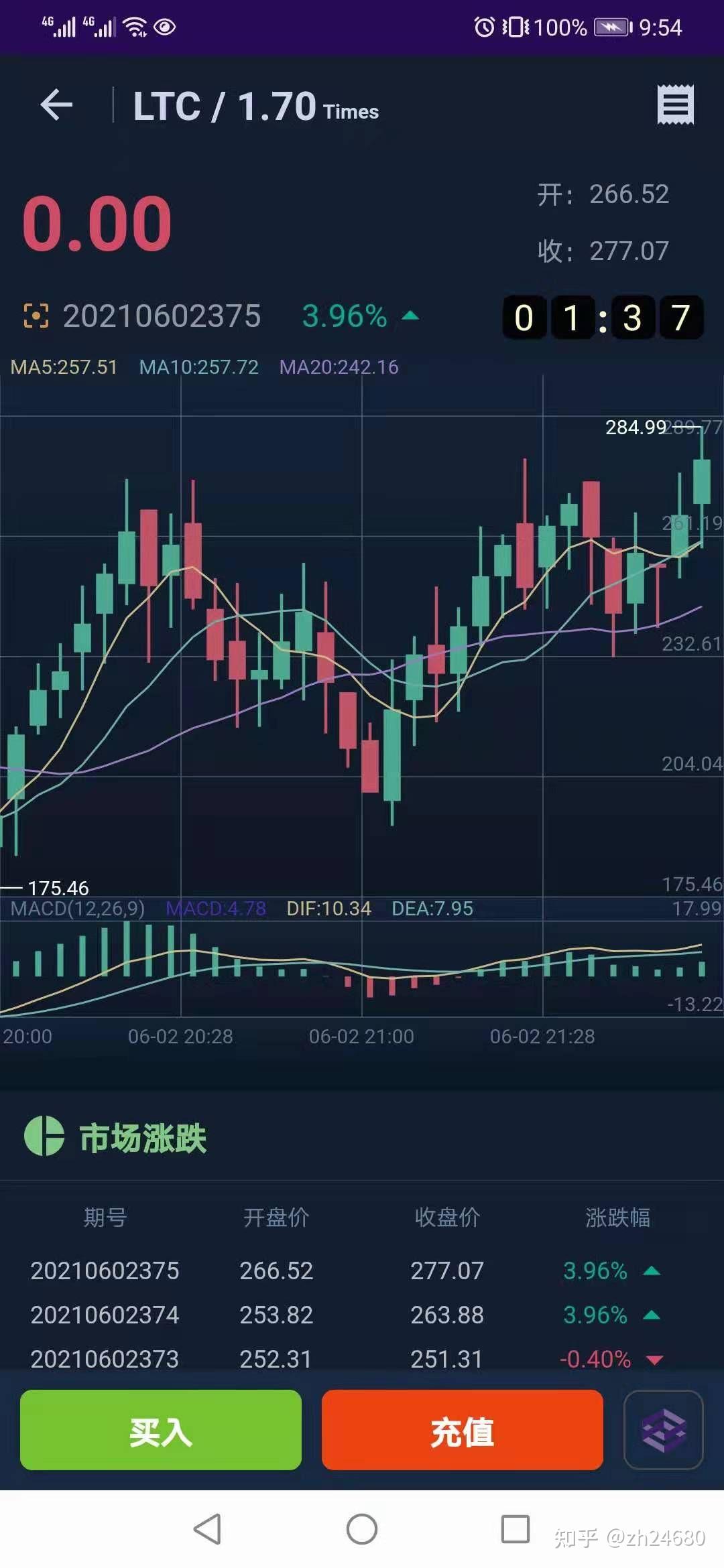This screenshot has width=724, height=1568.
Task: Open the records list icon at top right
Action: [675, 105]
